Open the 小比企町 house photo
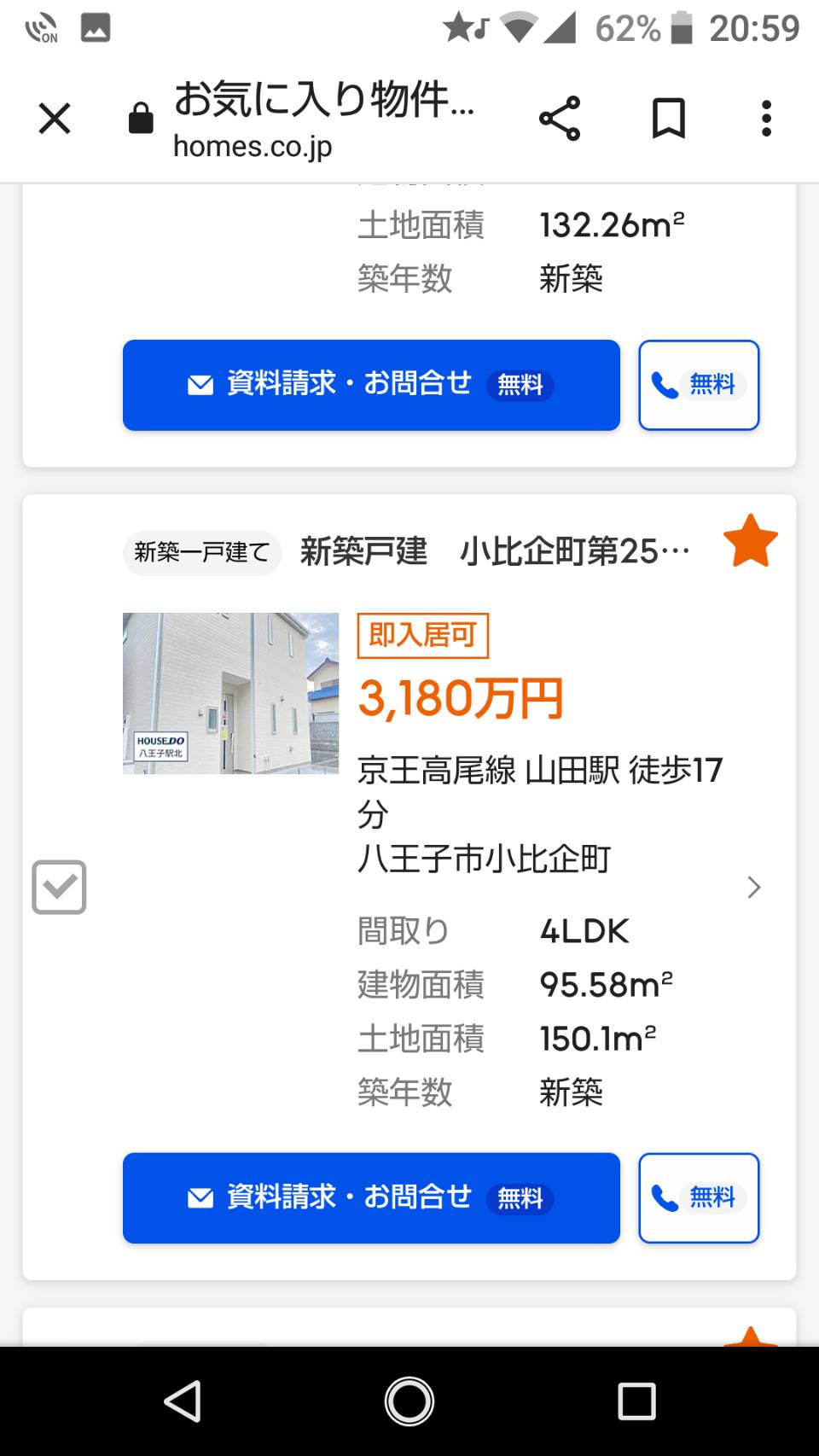 (230, 693)
